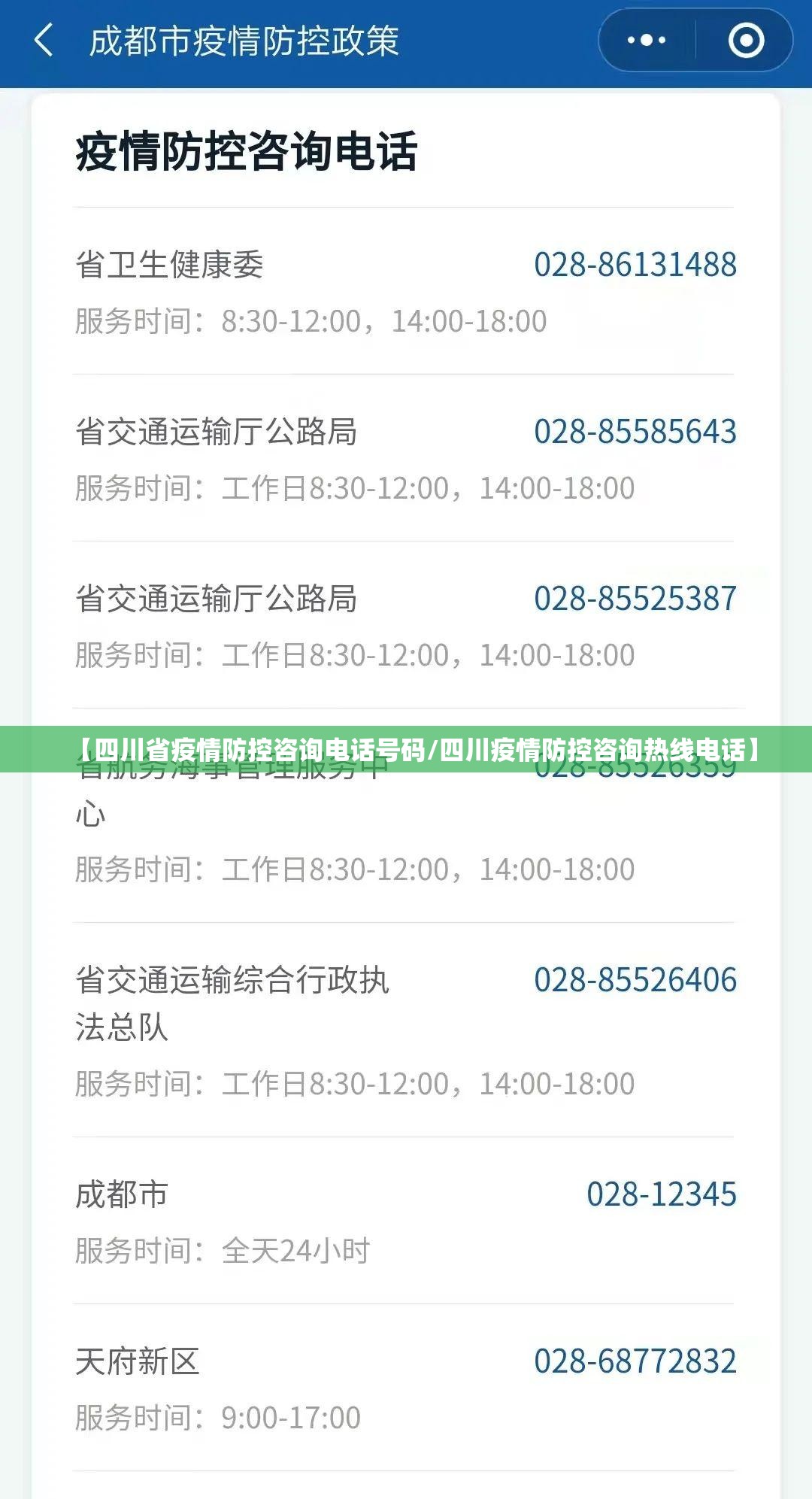Call 省交通运输综合行政执法总队 at 028-85526406

point(635,980)
